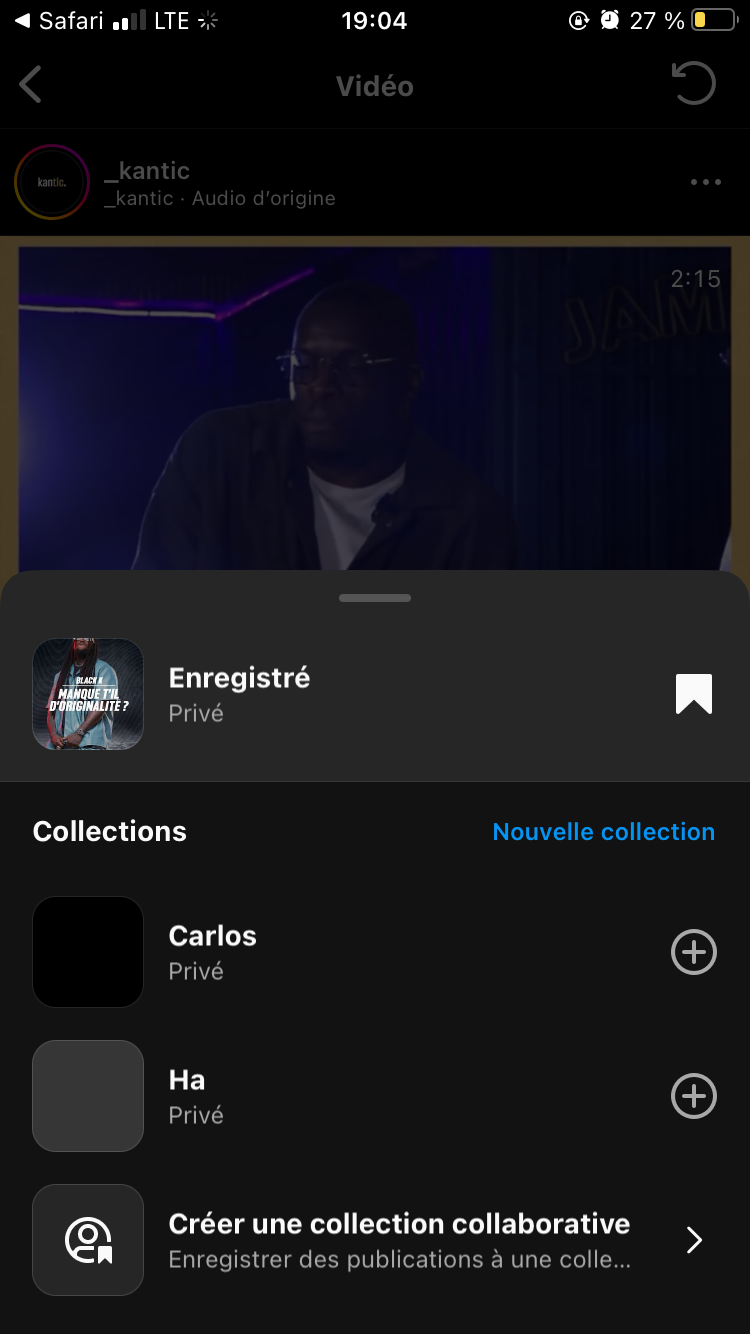This screenshot has height=1334, width=750.
Task: Open the _kantic profile picture
Action: (52, 182)
